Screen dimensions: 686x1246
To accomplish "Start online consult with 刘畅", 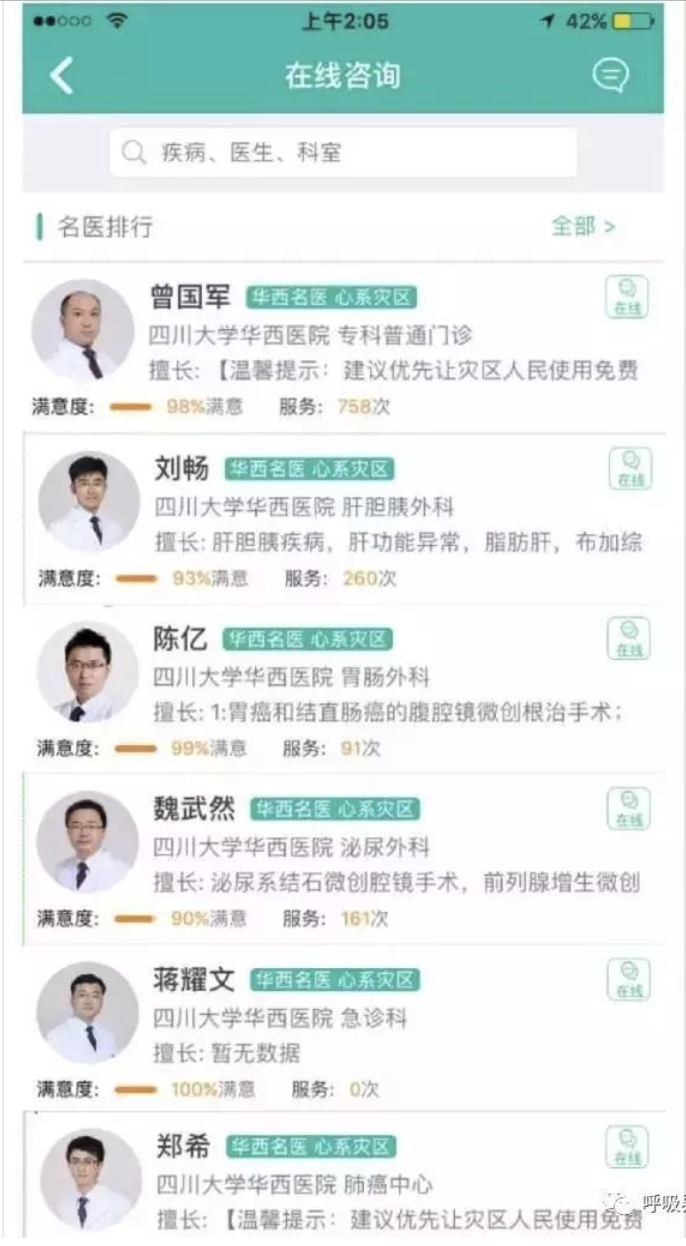I will pyautogui.click(x=630, y=469).
